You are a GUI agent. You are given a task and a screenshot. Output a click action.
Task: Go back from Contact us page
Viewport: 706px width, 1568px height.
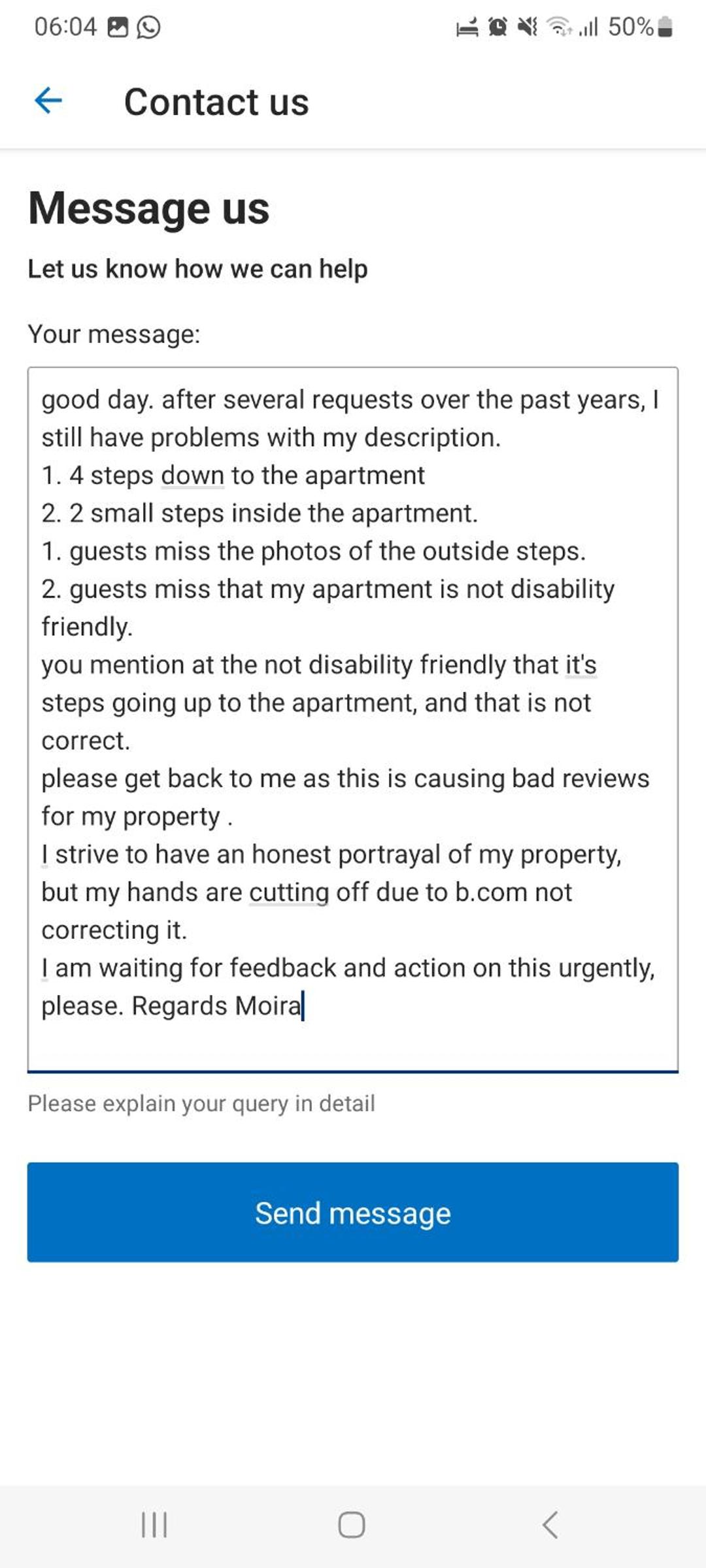[48, 101]
